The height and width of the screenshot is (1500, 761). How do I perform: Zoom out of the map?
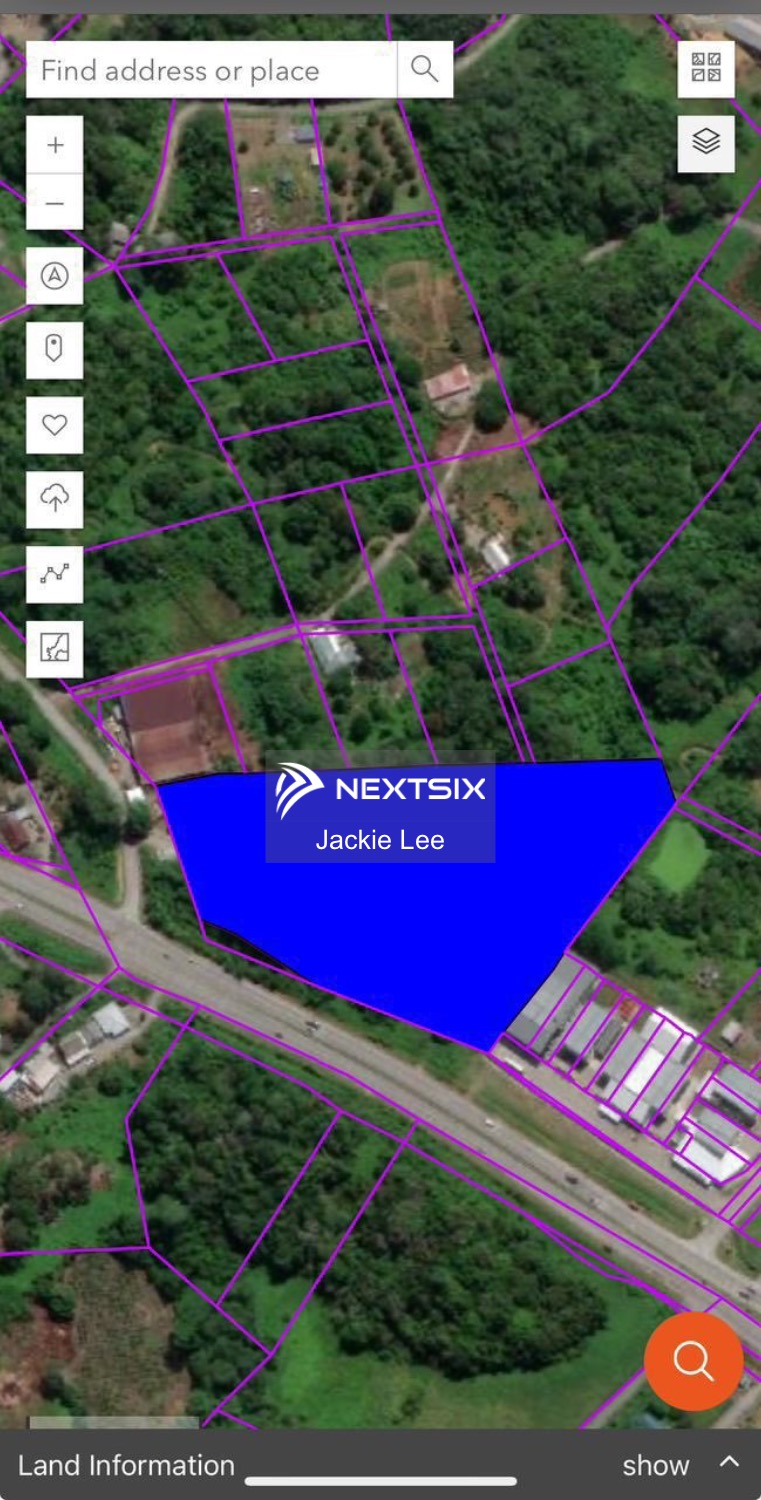pyautogui.click(x=55, y=203)
